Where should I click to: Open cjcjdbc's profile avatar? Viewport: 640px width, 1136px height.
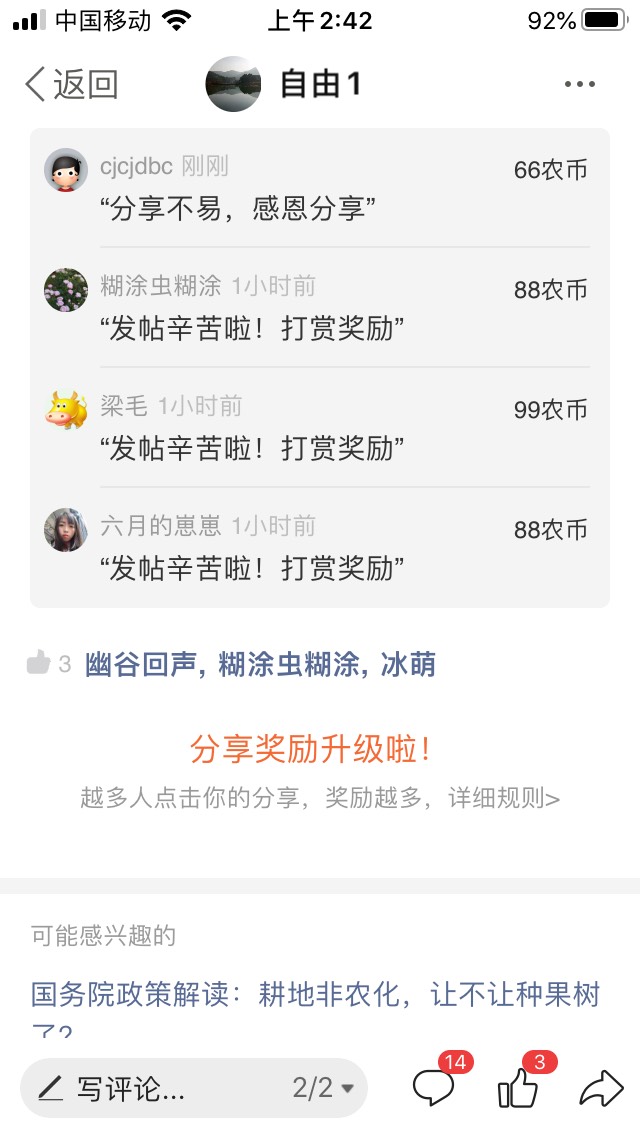[x=66, y=170]
